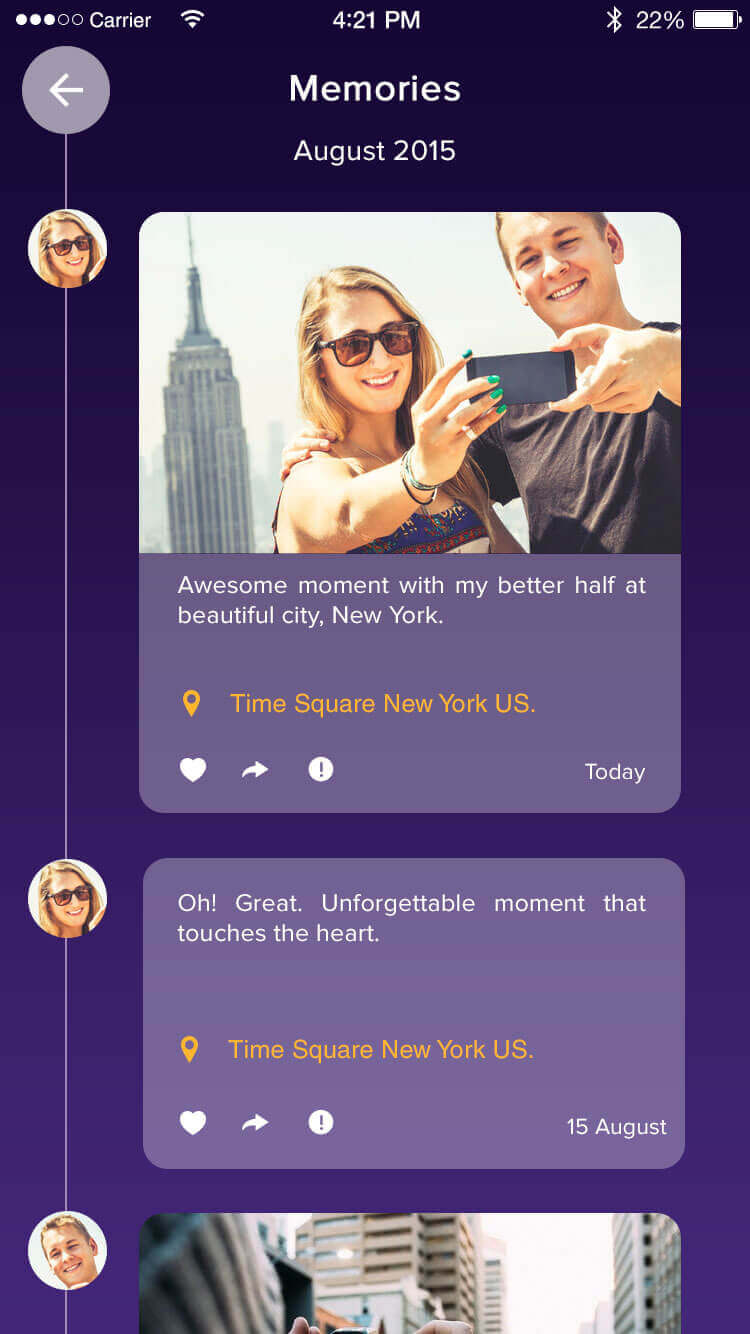The height and width of the screenshot is (1334, 750).
Task: Report the post dated Today
Action: 321,769
